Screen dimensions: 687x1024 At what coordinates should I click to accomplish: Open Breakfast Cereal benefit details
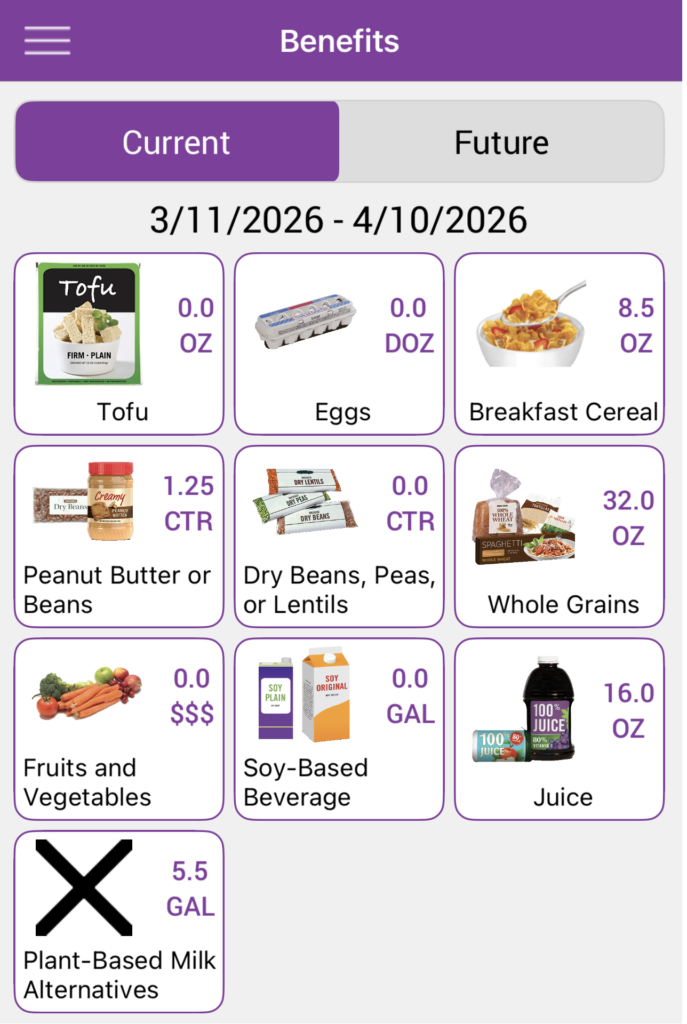(x=559, y=343)
